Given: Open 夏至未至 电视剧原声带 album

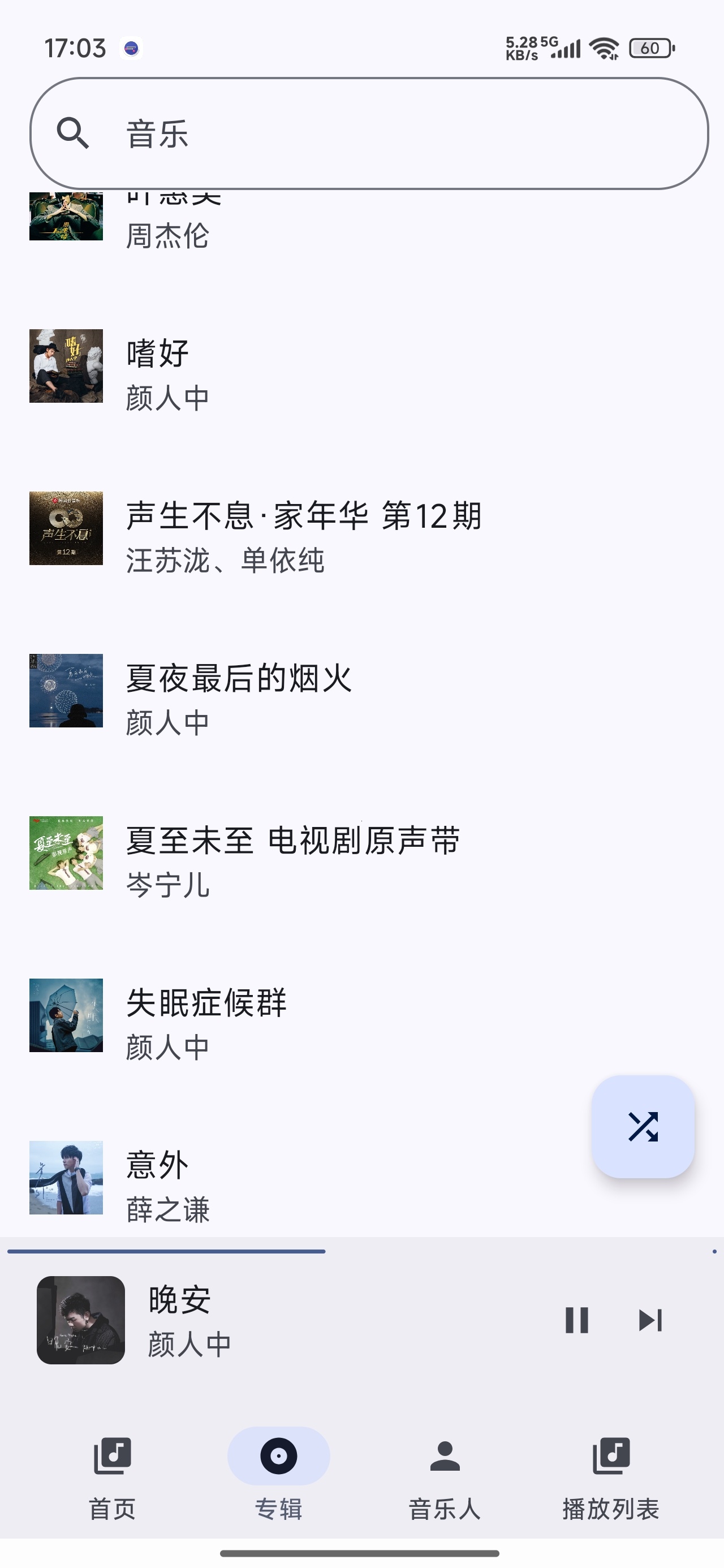Looking at the screenshot, I should (x=361, y=853).
